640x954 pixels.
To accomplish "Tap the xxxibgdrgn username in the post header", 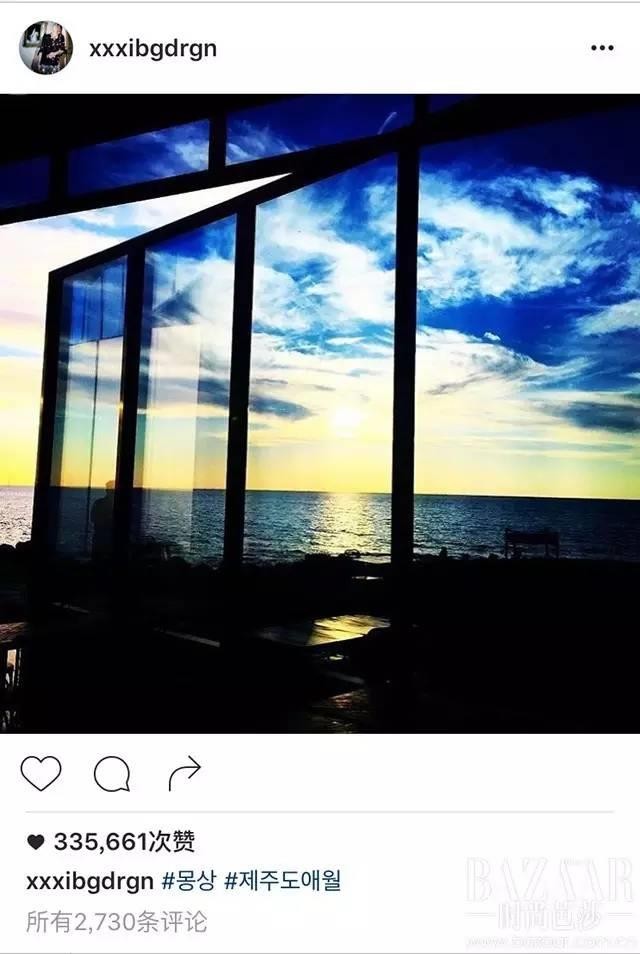I will click(152, 49).
